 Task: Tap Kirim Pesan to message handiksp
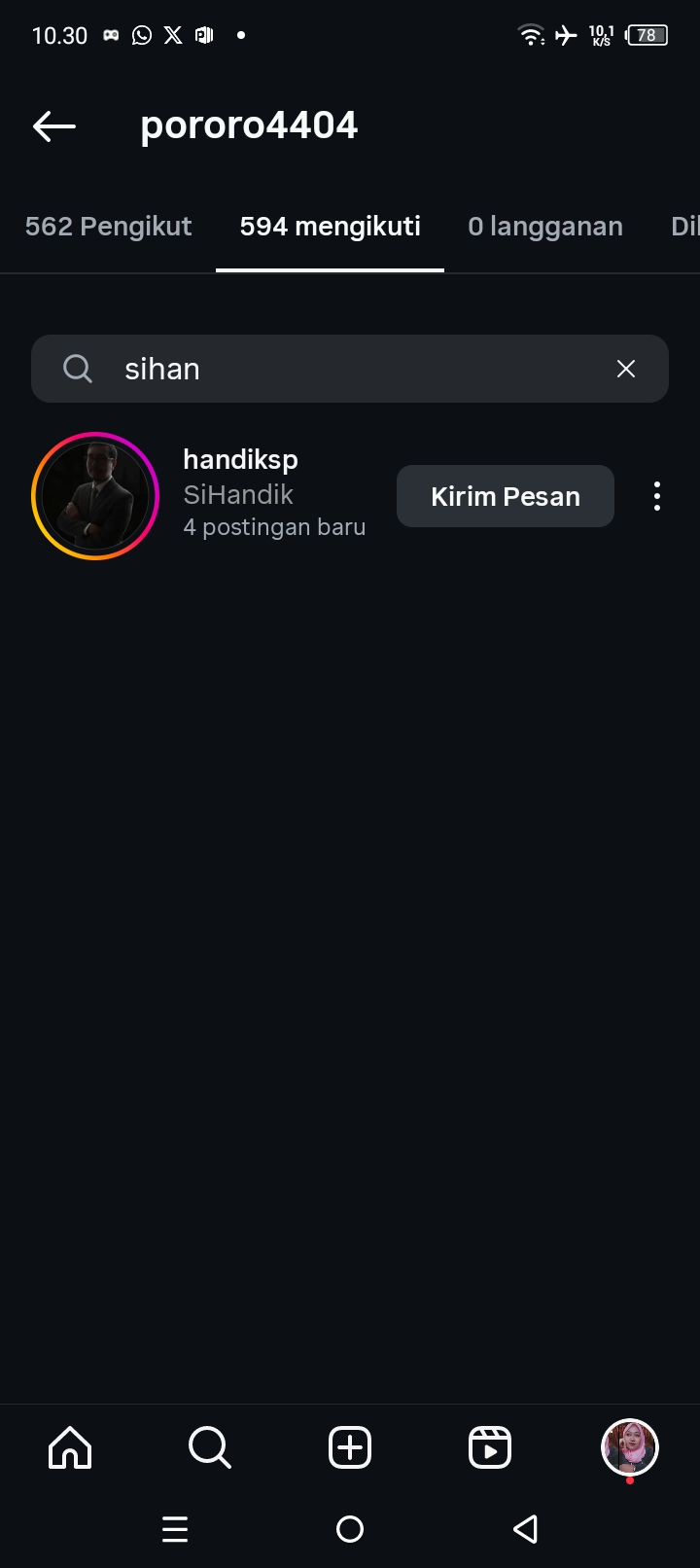[505, 496]
